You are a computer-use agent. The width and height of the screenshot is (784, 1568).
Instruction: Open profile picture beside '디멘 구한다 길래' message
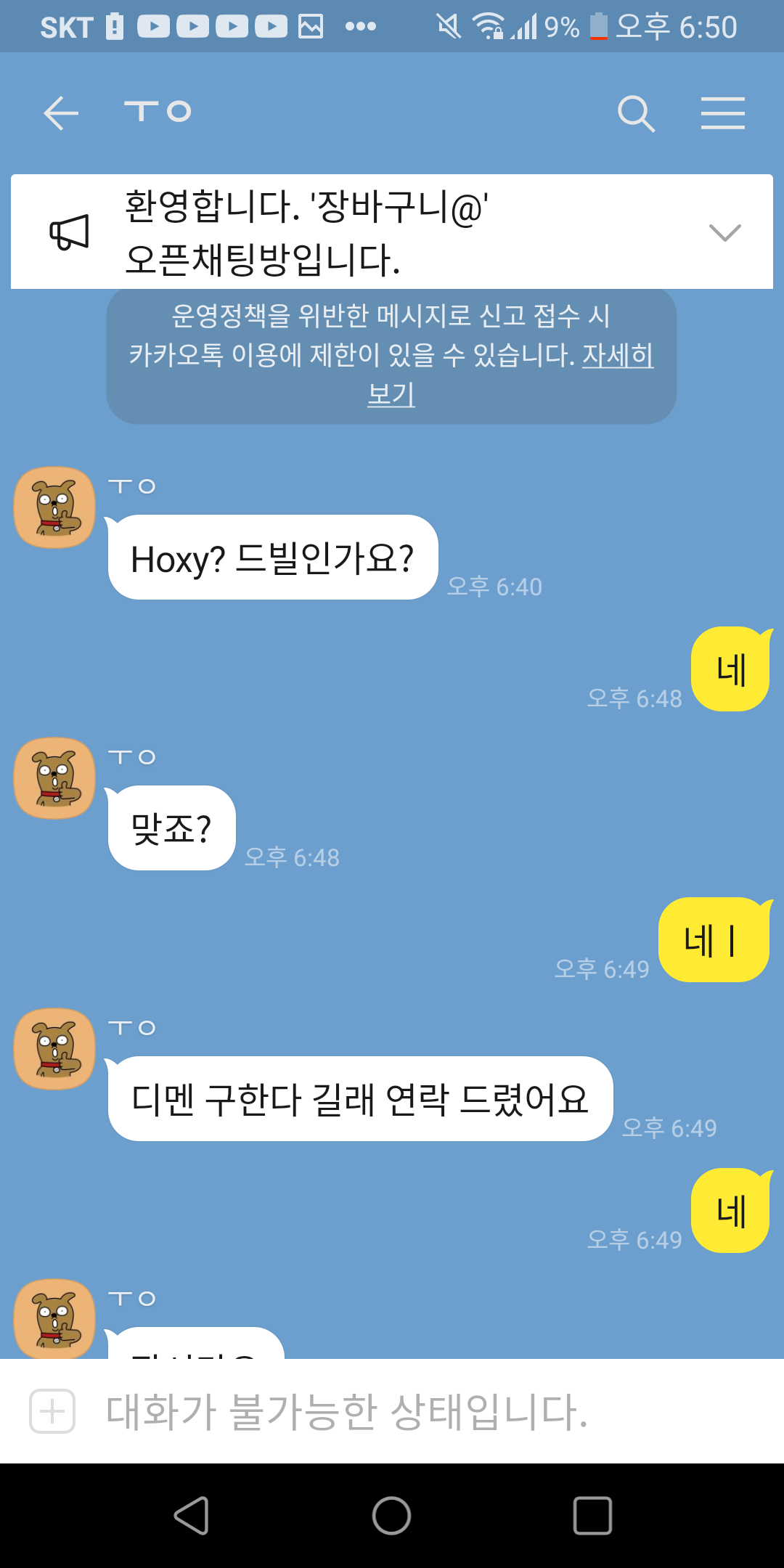[54, 1048]
